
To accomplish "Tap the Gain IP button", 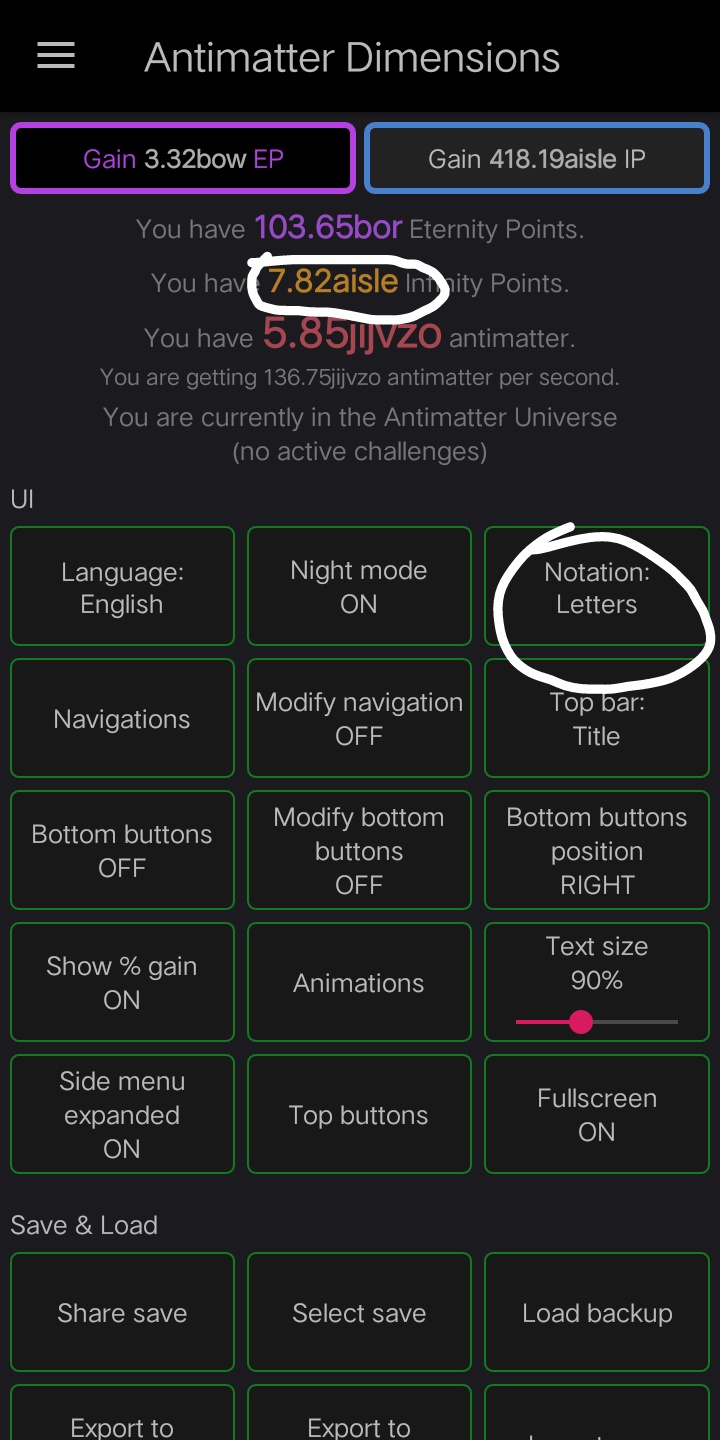I will [537, 158].
